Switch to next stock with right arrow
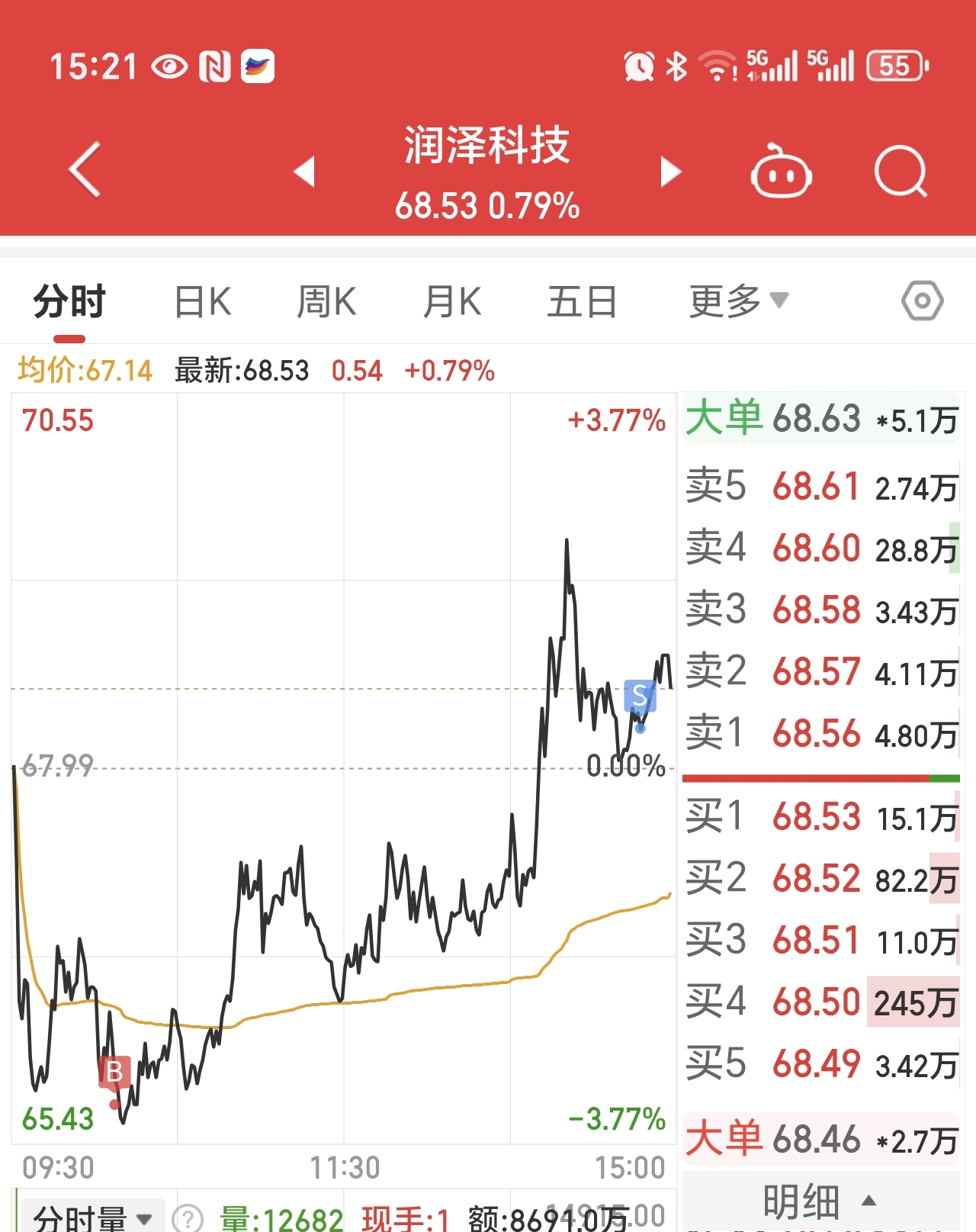Viewport: 976px width, 1232px height. click(x=669, y=174)
